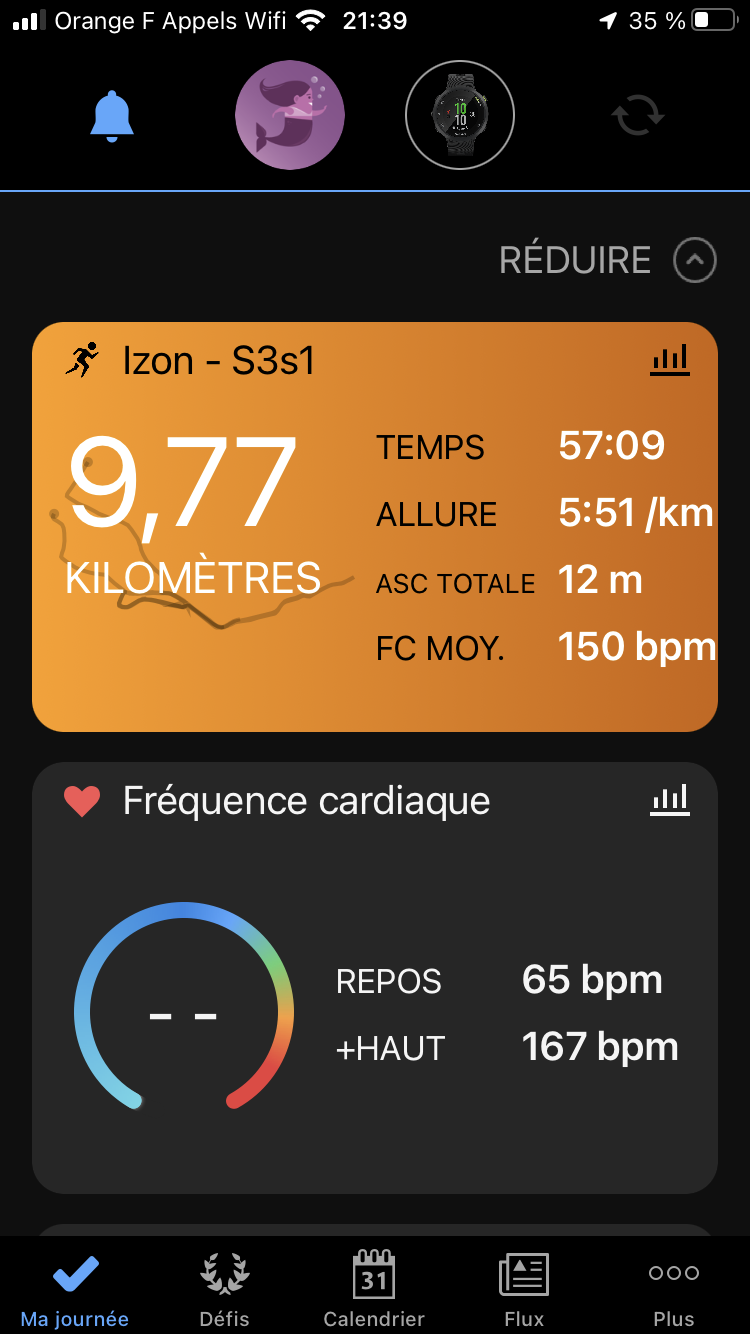Switch to the Défis tab
This screenshot has width=750, height=1334.
tap(224, 1289)
